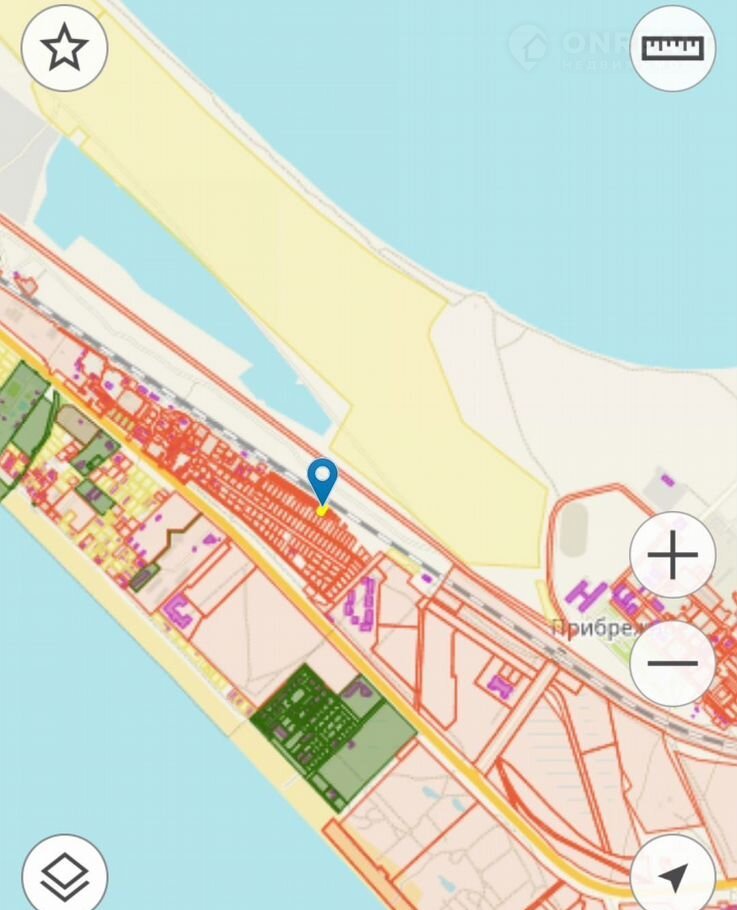Open the ruler measurement tool
This screenshot has height=910, width=737.
tap(673, 48)
